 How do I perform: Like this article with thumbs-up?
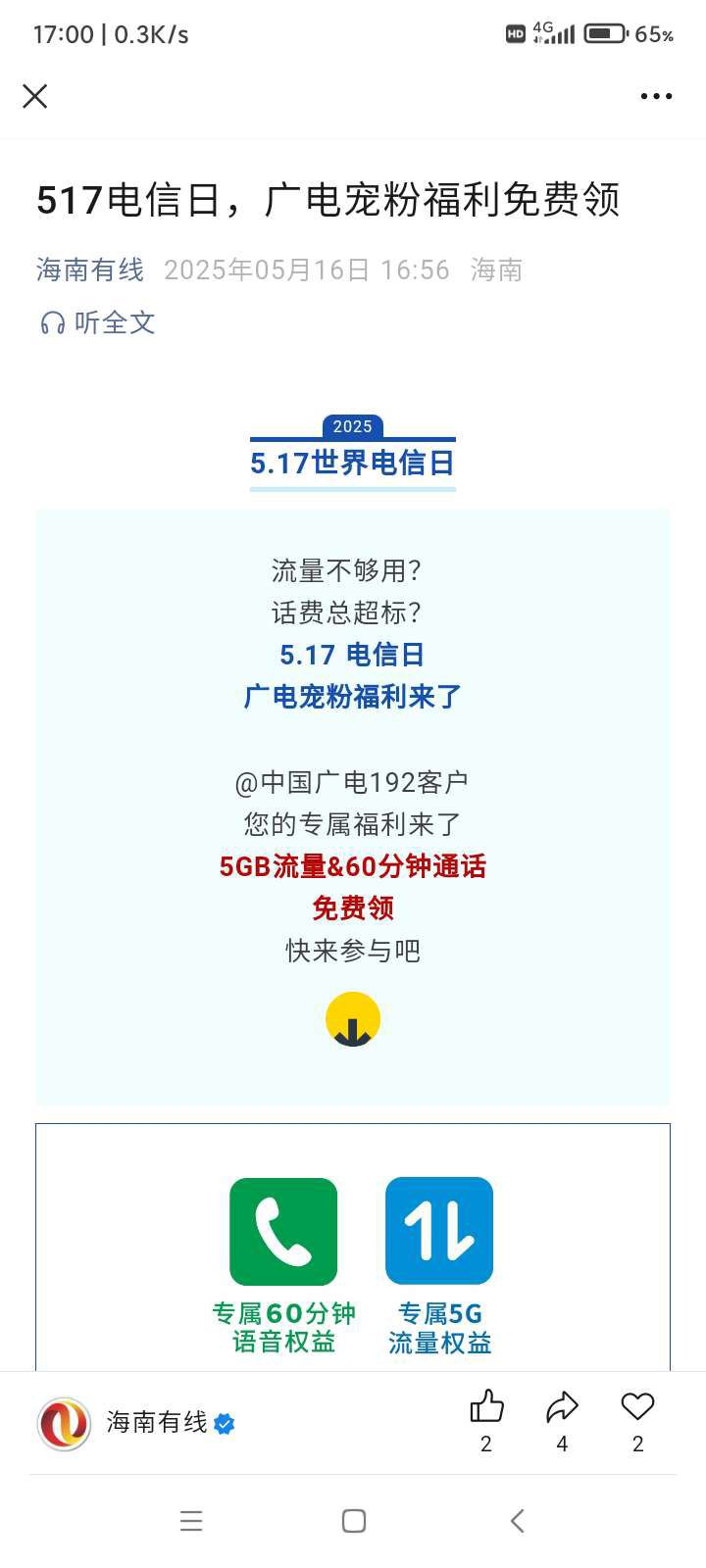(486, 1408)
